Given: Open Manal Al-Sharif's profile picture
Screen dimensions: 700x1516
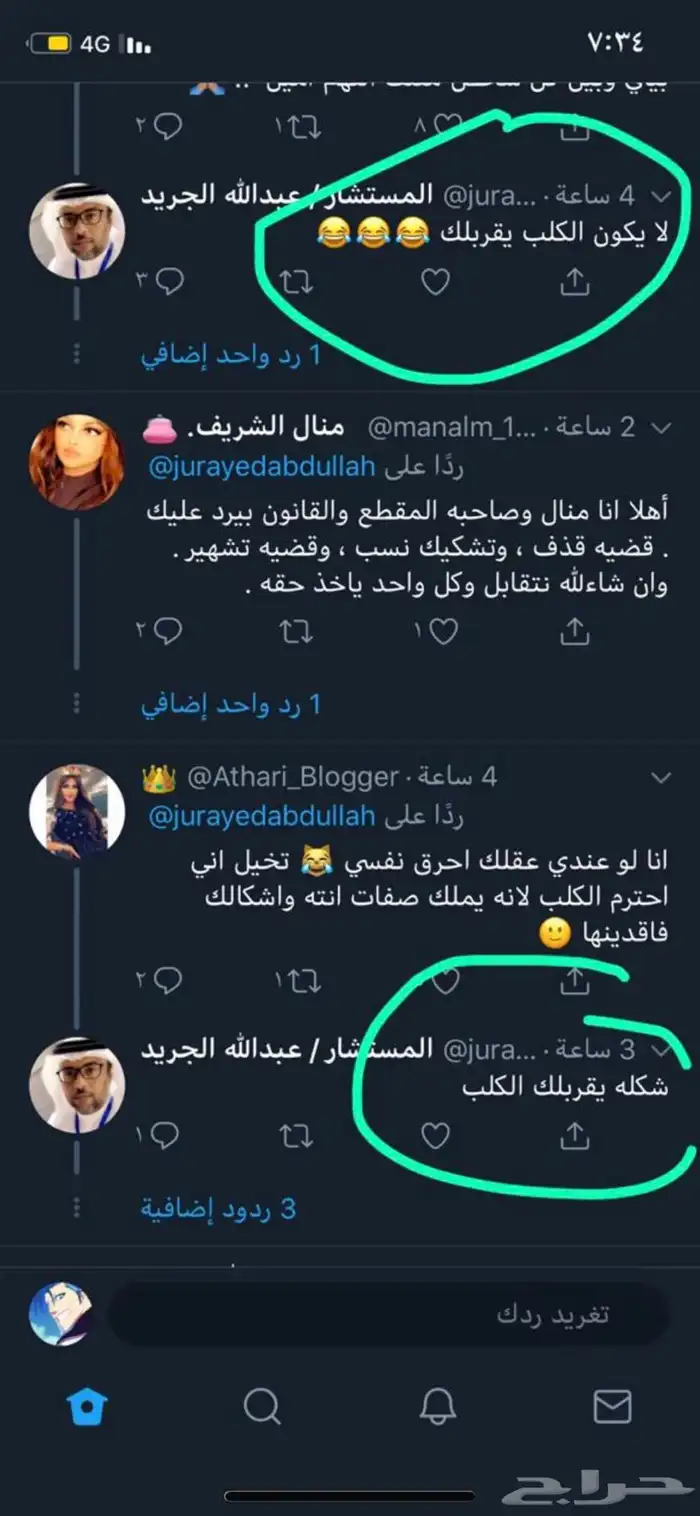Looking at the screenshot, I should [77, 462].
